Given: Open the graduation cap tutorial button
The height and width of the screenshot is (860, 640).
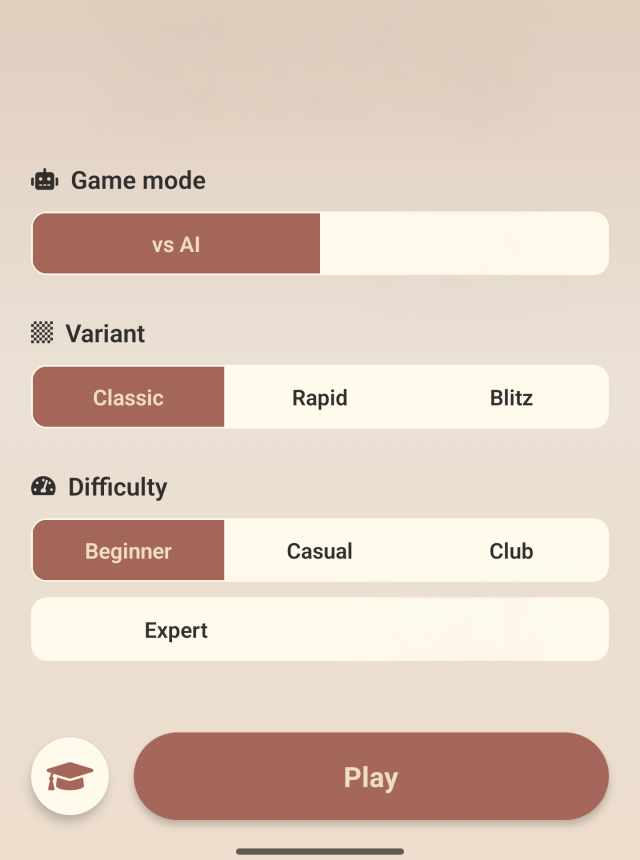Looking at the screenshot, I should (70, 776).
